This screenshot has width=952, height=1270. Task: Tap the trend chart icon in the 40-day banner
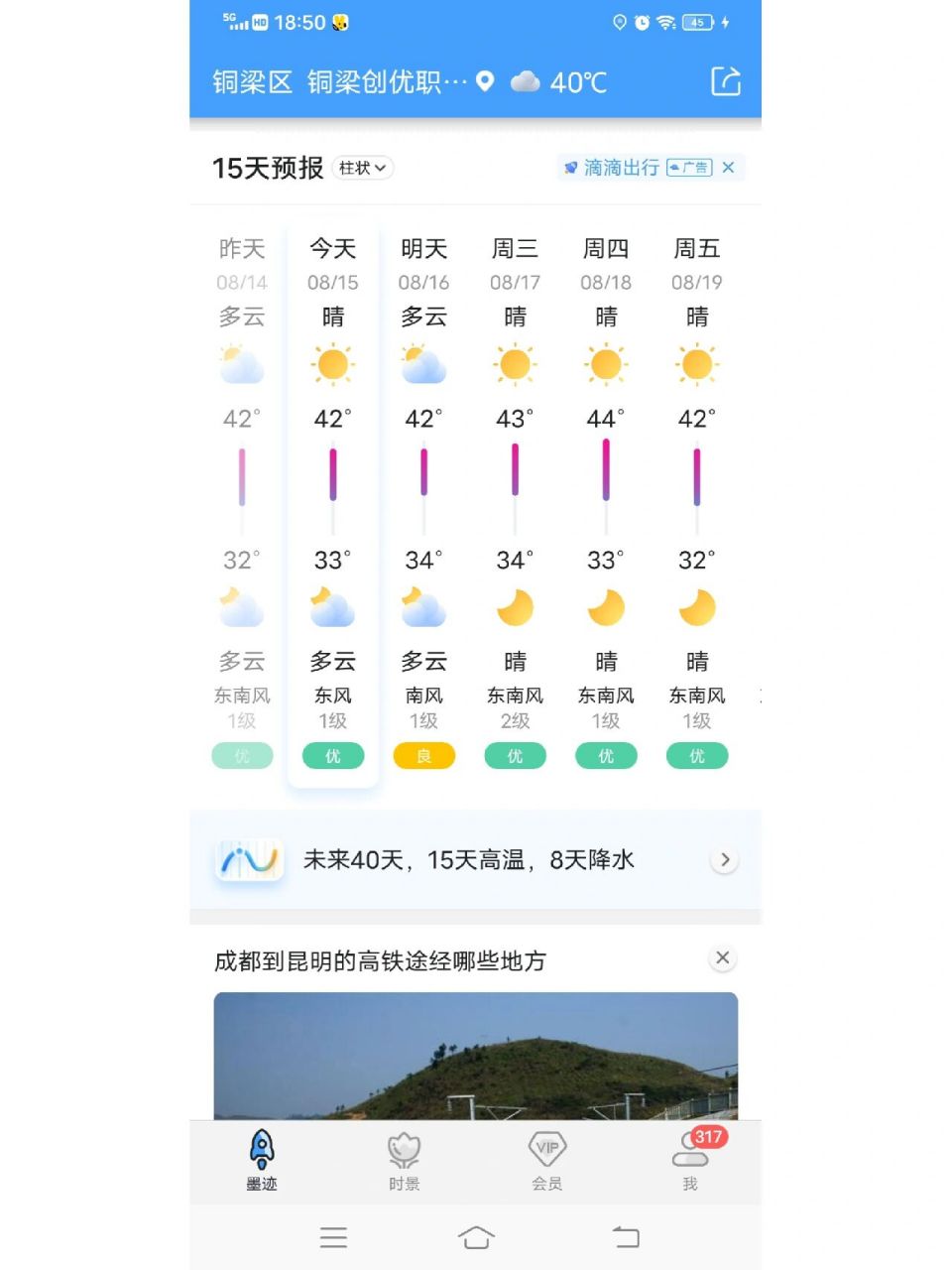click(x=247, y=859)
